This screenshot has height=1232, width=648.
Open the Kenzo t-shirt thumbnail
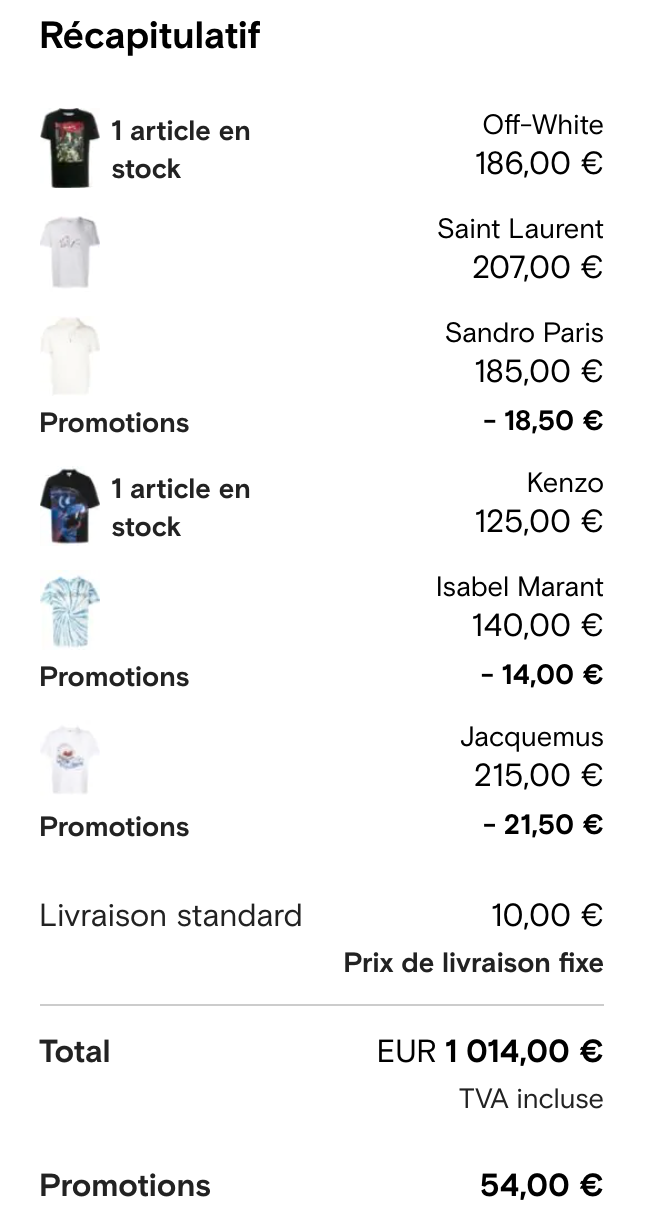pyautogui.click(x=70, y=507)
